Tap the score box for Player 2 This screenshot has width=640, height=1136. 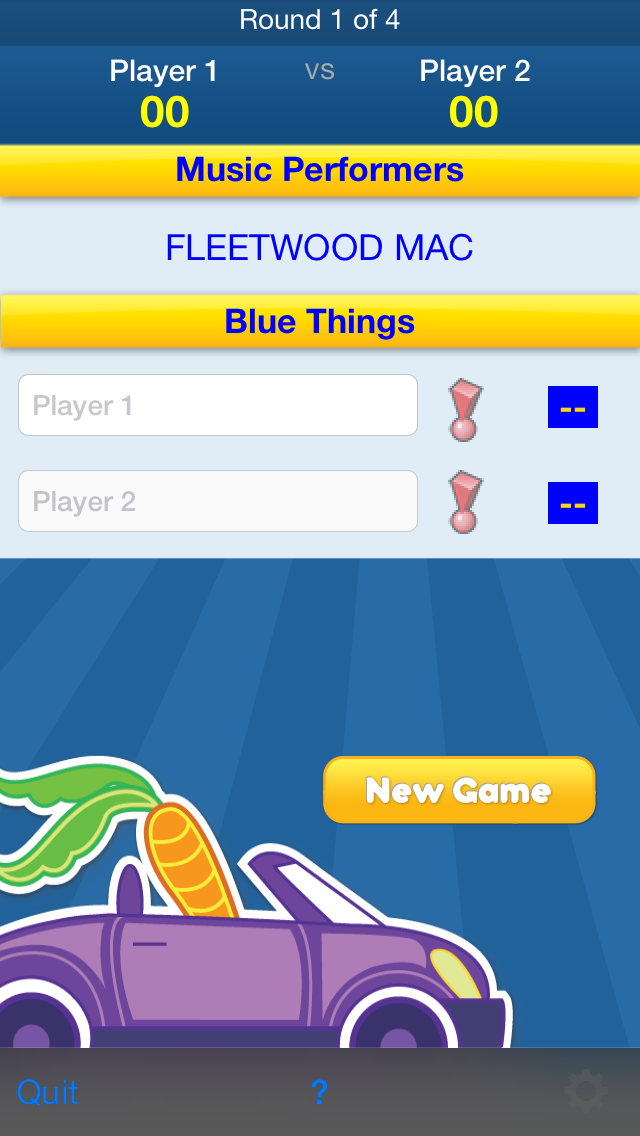pyautogui.click(x=573, y=503)
